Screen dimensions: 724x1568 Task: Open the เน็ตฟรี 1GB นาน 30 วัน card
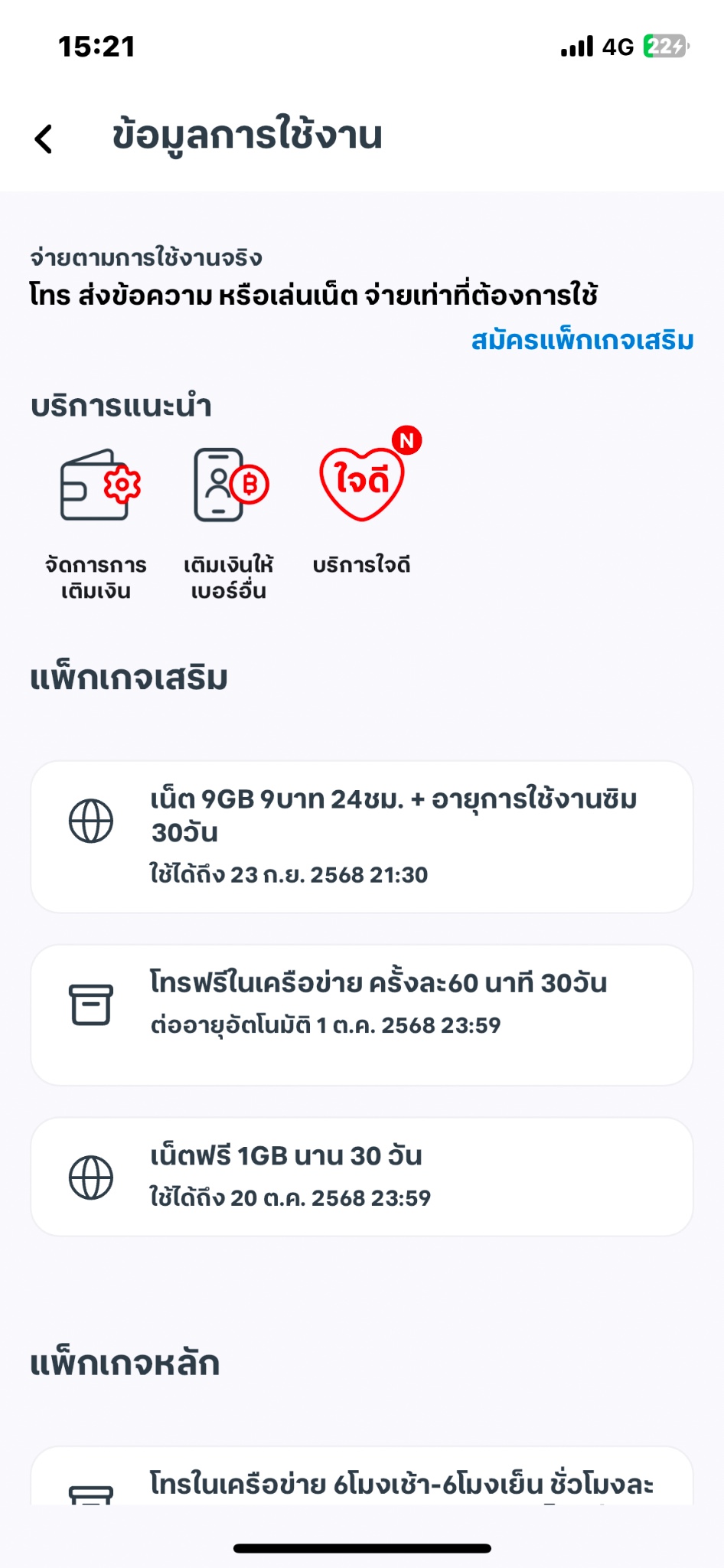[362, 1177]
